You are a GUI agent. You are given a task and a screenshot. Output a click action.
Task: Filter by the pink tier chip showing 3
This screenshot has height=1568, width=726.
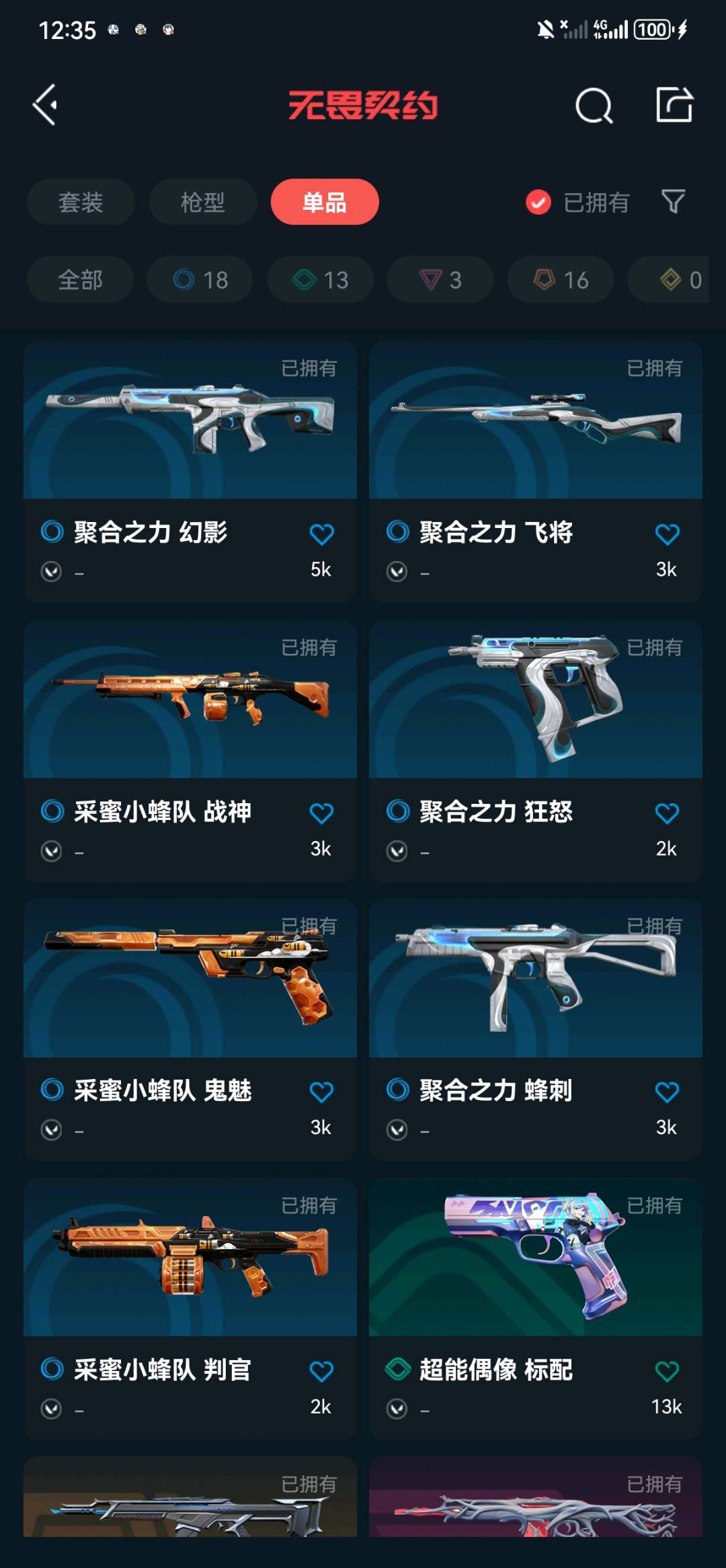point(440,279)
